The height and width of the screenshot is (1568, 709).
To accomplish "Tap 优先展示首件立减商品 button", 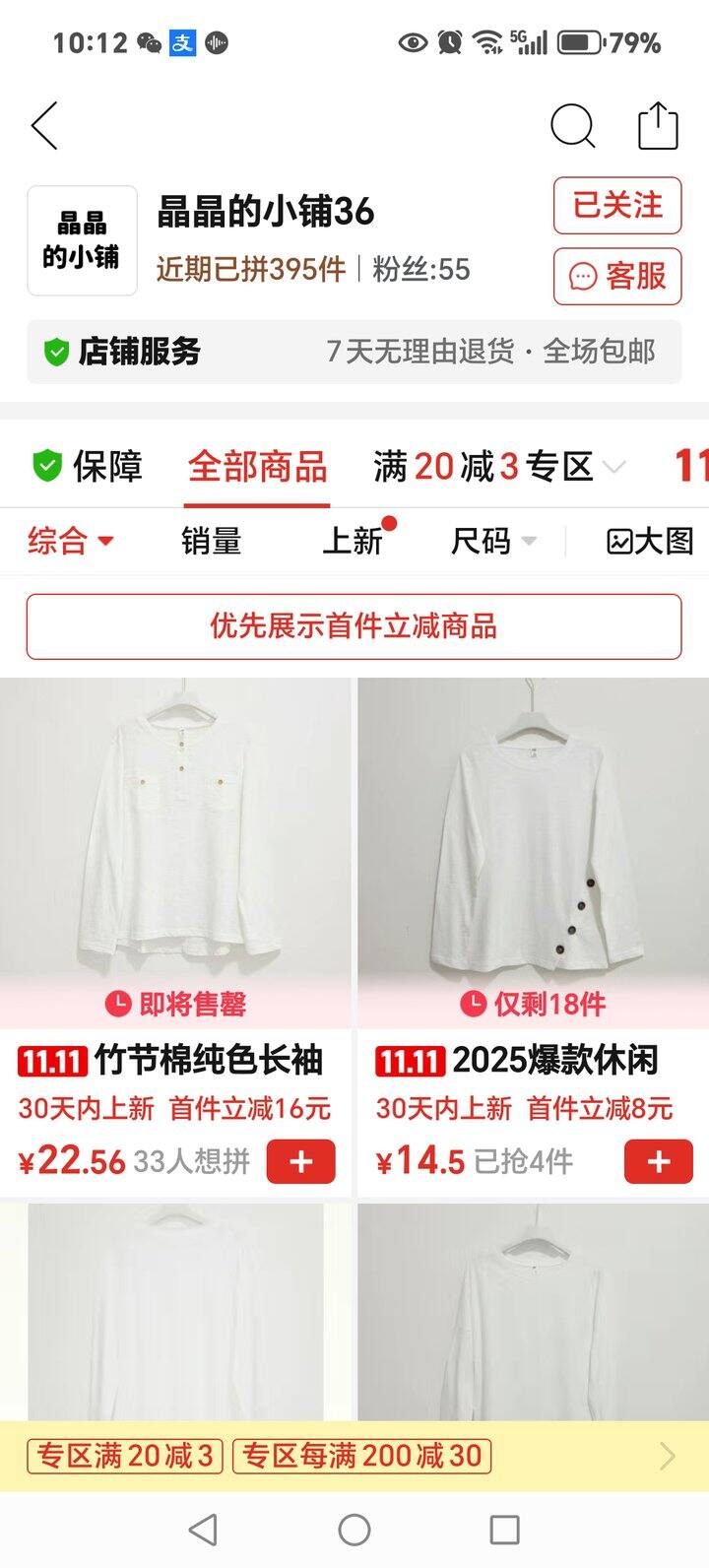I will click(354, 626).
